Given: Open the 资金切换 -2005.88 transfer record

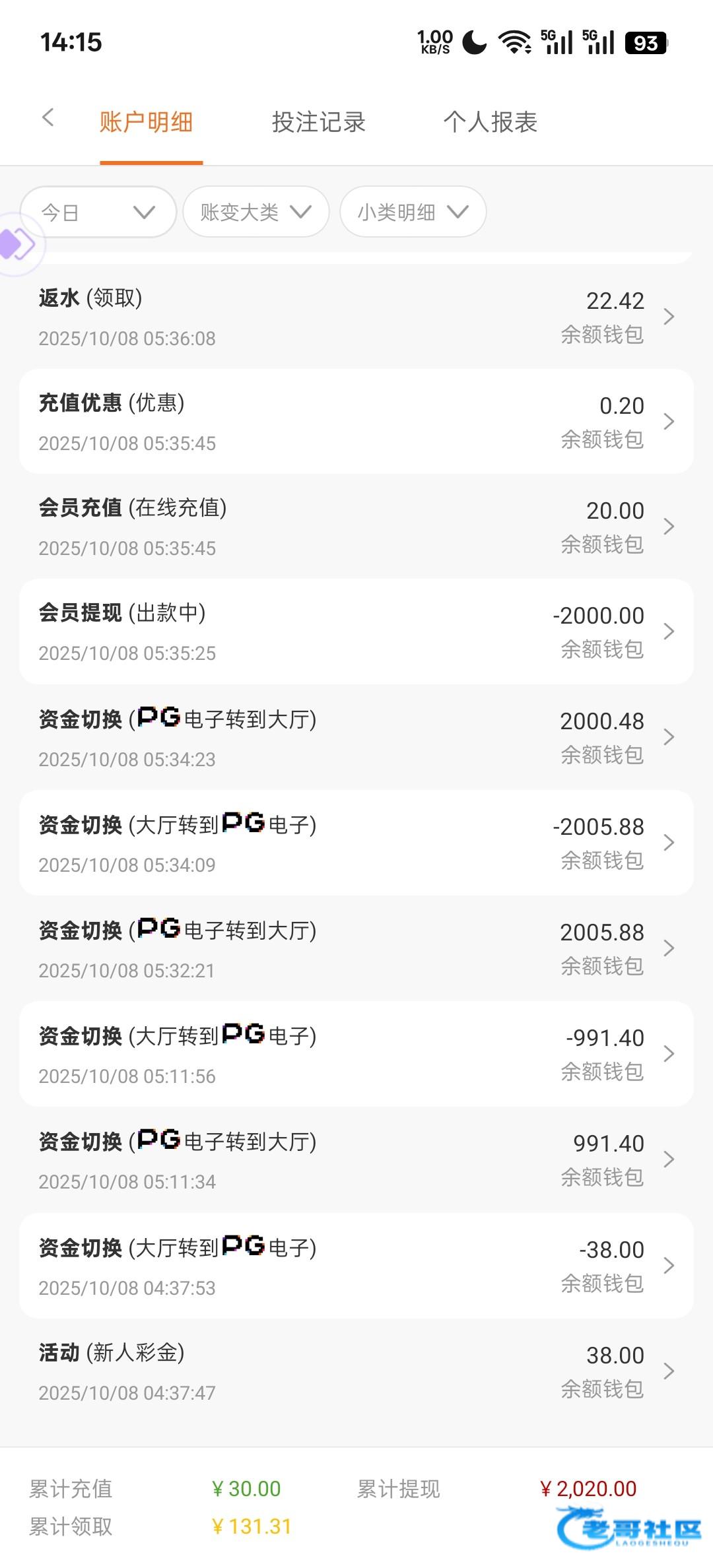Looking at the screenshot, I should pos(356,843).
